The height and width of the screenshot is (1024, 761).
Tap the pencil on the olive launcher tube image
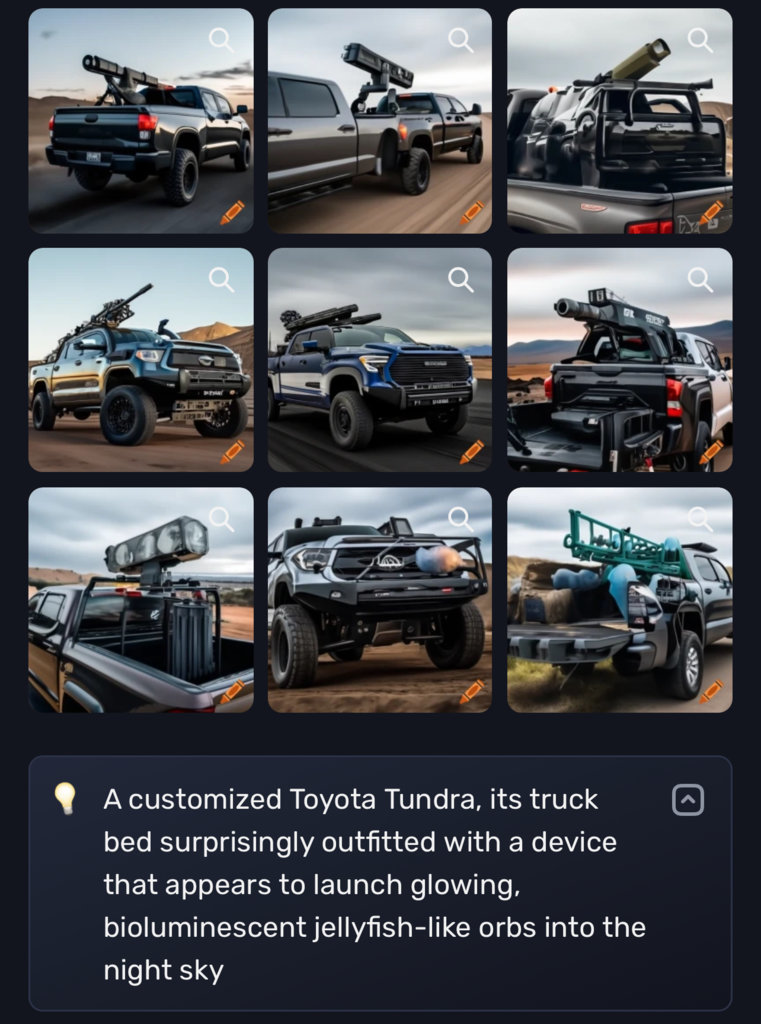tap(711, 212)
